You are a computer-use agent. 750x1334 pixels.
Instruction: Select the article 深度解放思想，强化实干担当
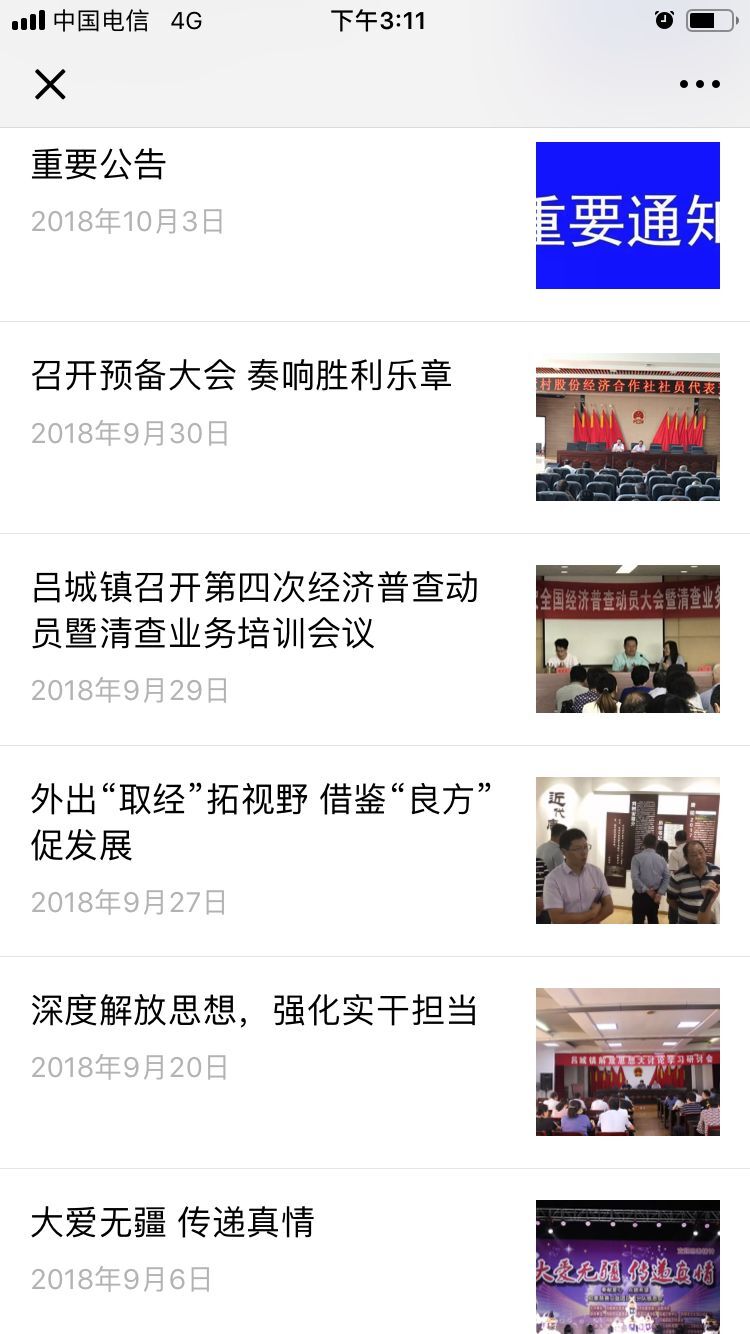(254, 1011)
